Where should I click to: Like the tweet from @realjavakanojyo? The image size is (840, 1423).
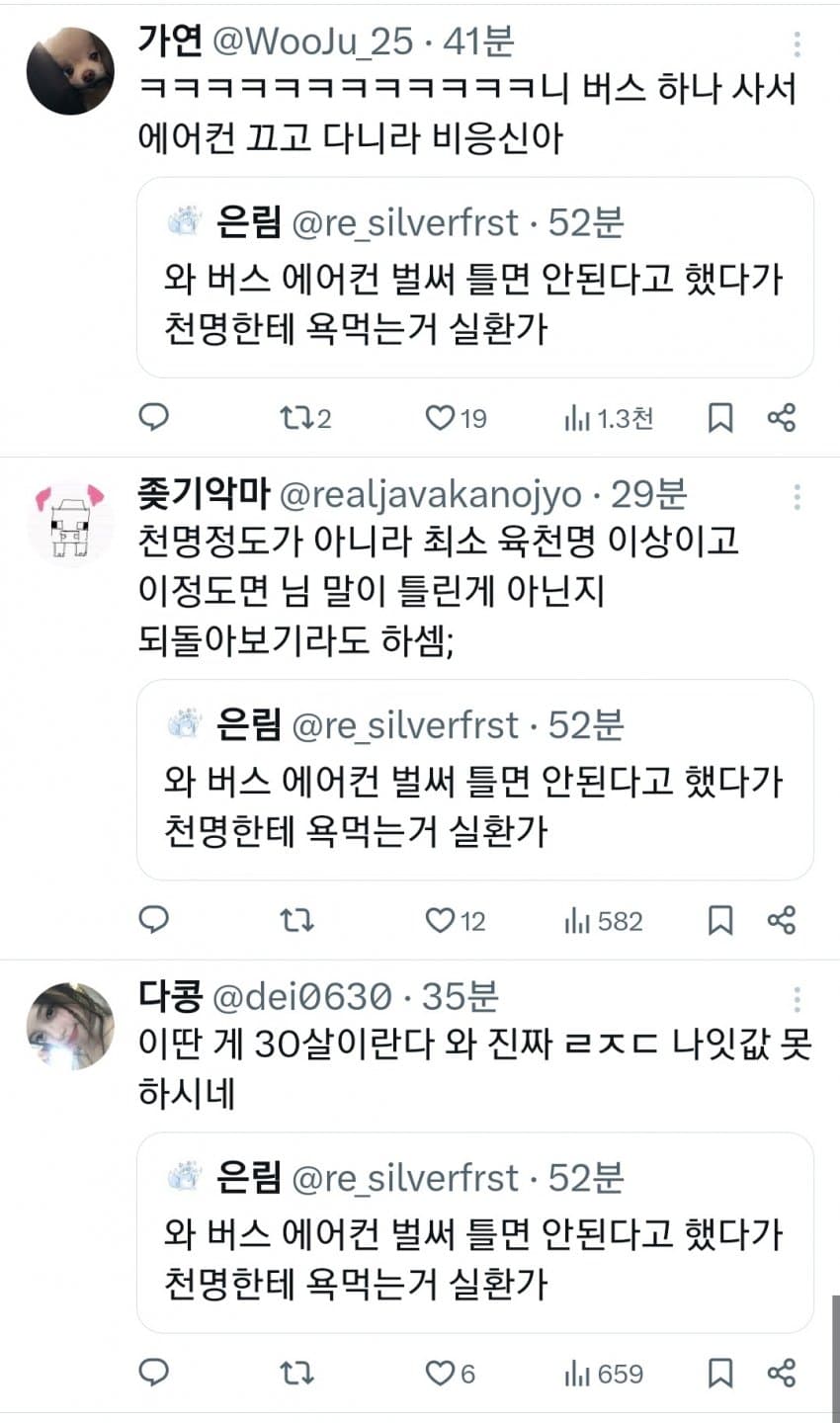point(440,921)
